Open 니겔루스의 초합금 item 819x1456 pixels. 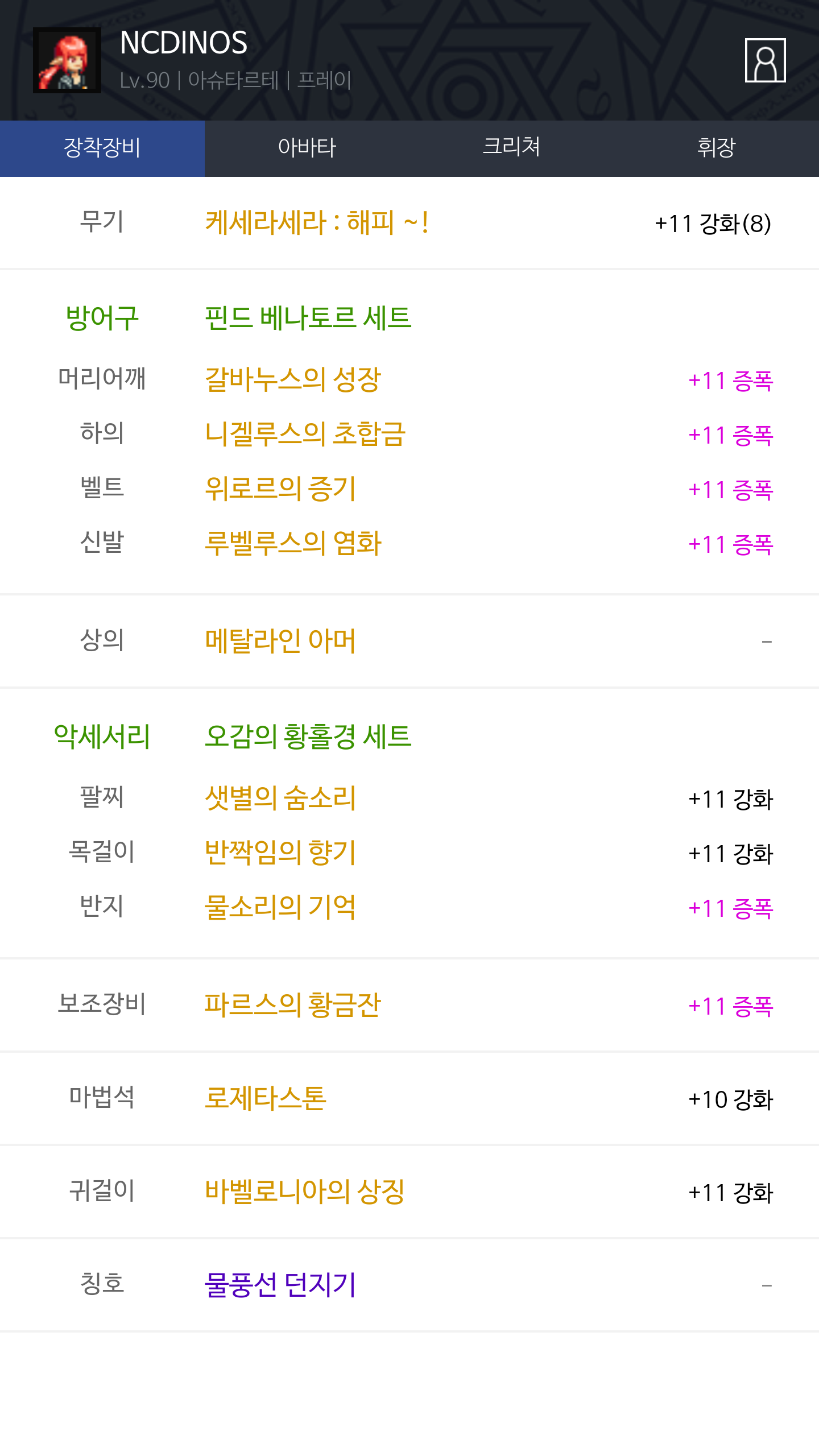tap(305, 434)
